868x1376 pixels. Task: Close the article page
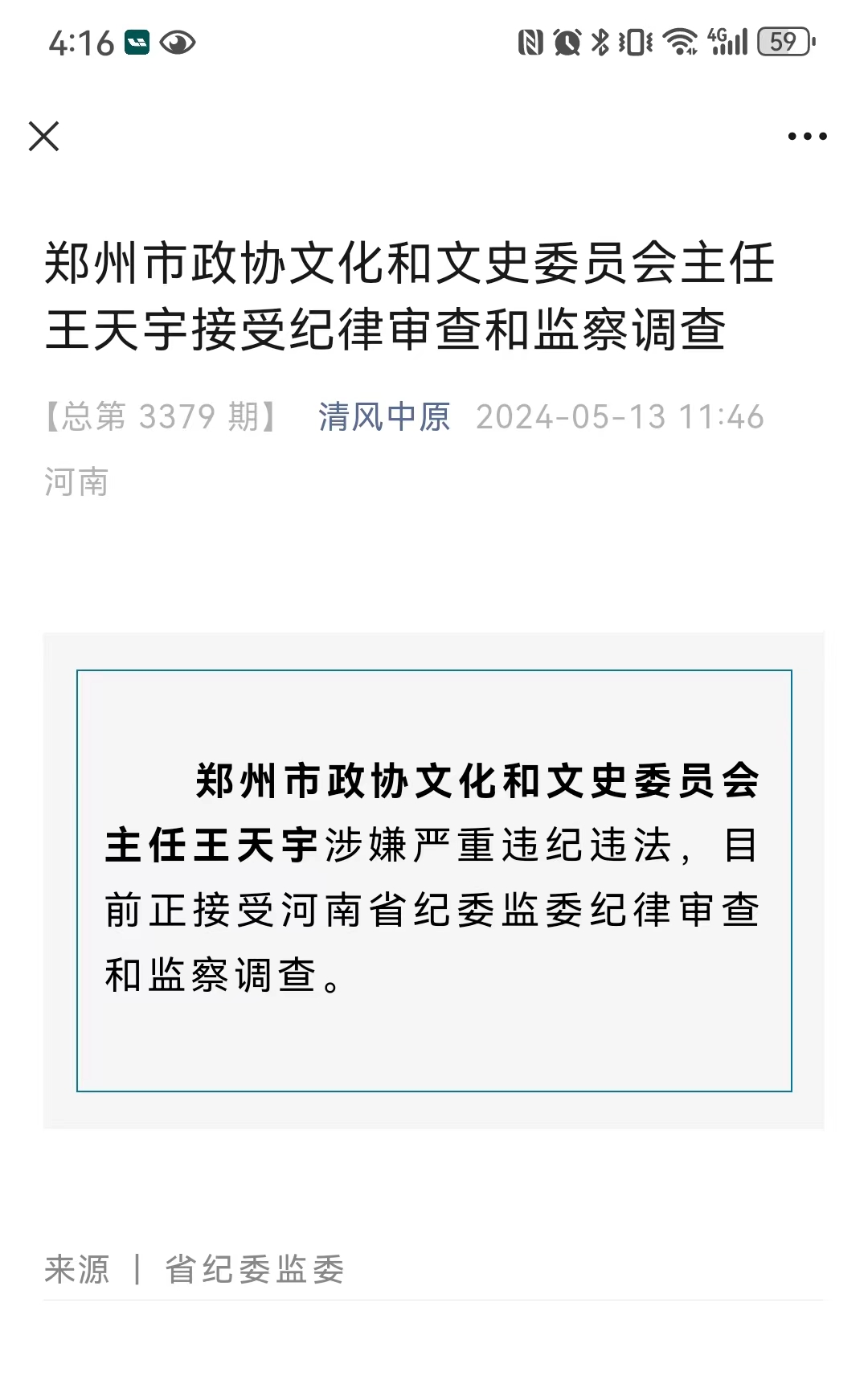[43, 136]
